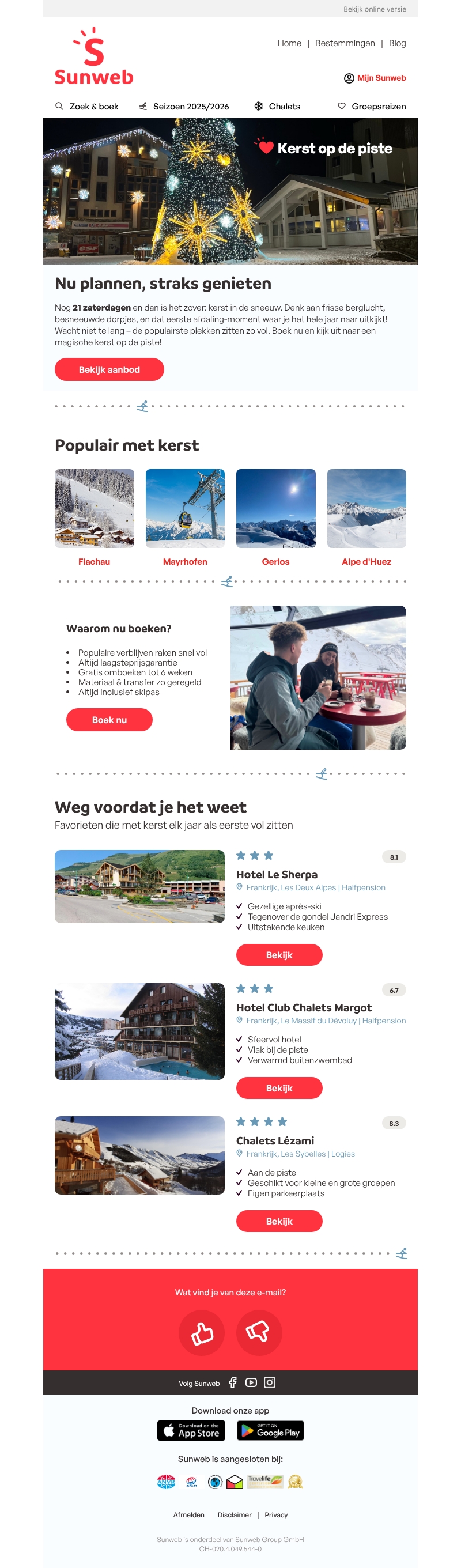Give the e-mail a thumbs up
This screenshot has height=1568, width=461.
pos(202,1333)
